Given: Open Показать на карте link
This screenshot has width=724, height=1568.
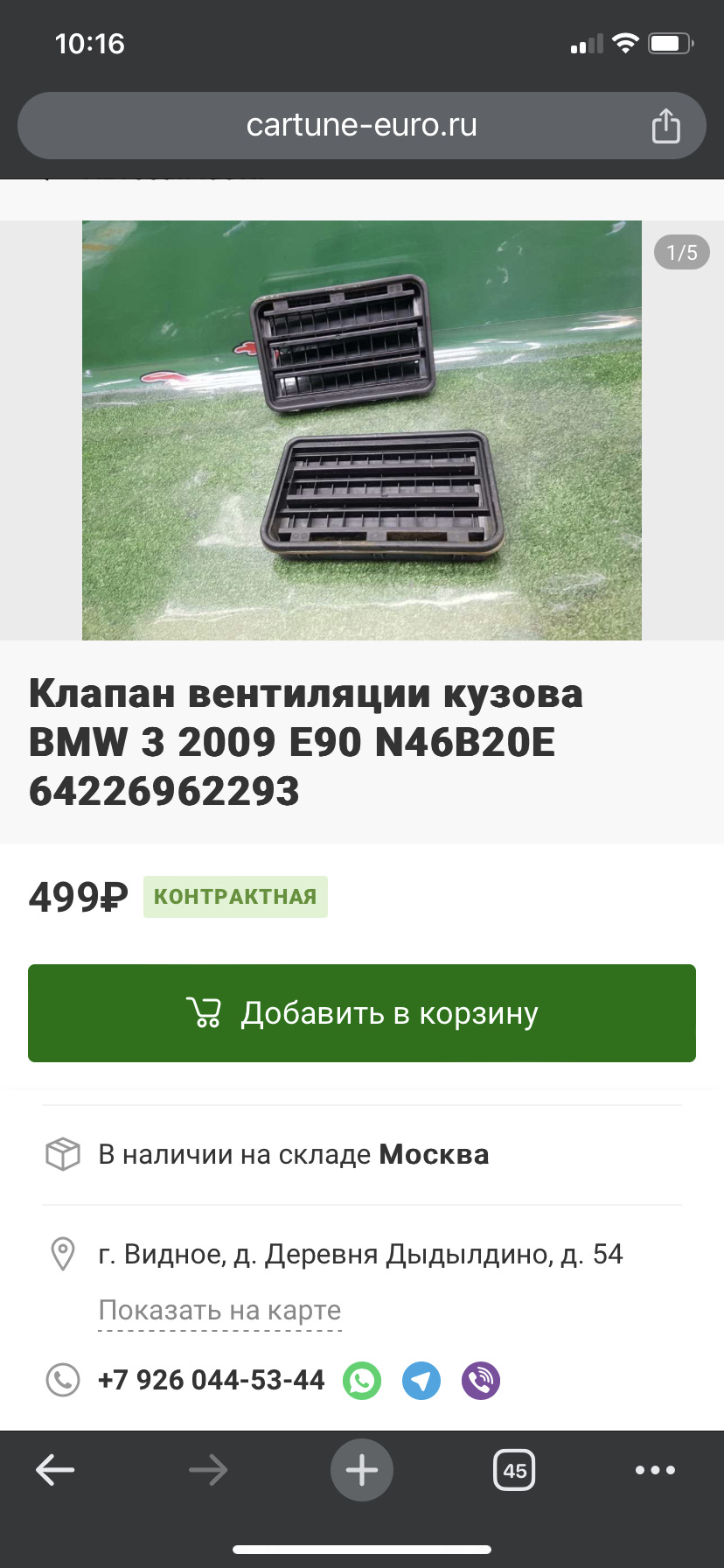Looking at the screenshot, I should [220, 1310].
